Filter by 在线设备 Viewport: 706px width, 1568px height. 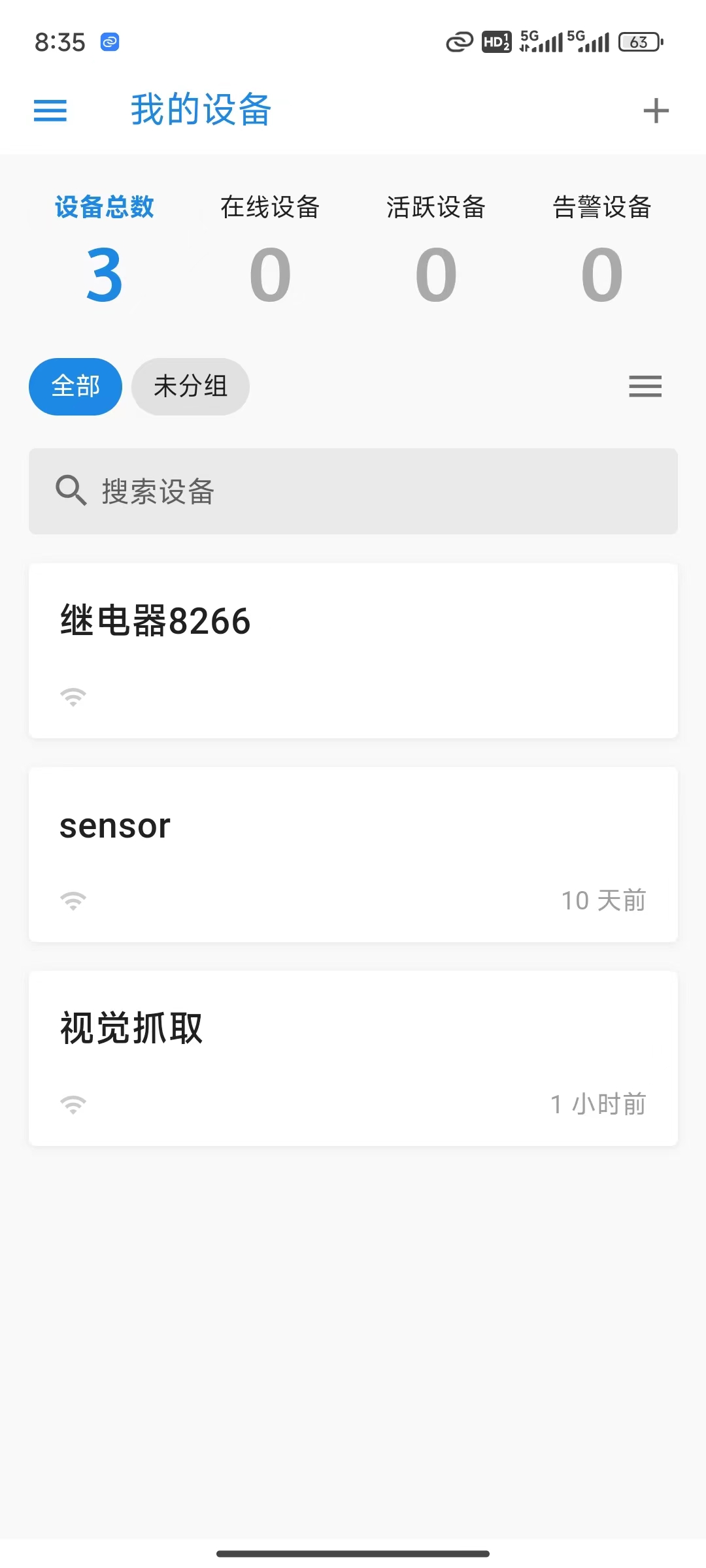click(x=270, y=250)
